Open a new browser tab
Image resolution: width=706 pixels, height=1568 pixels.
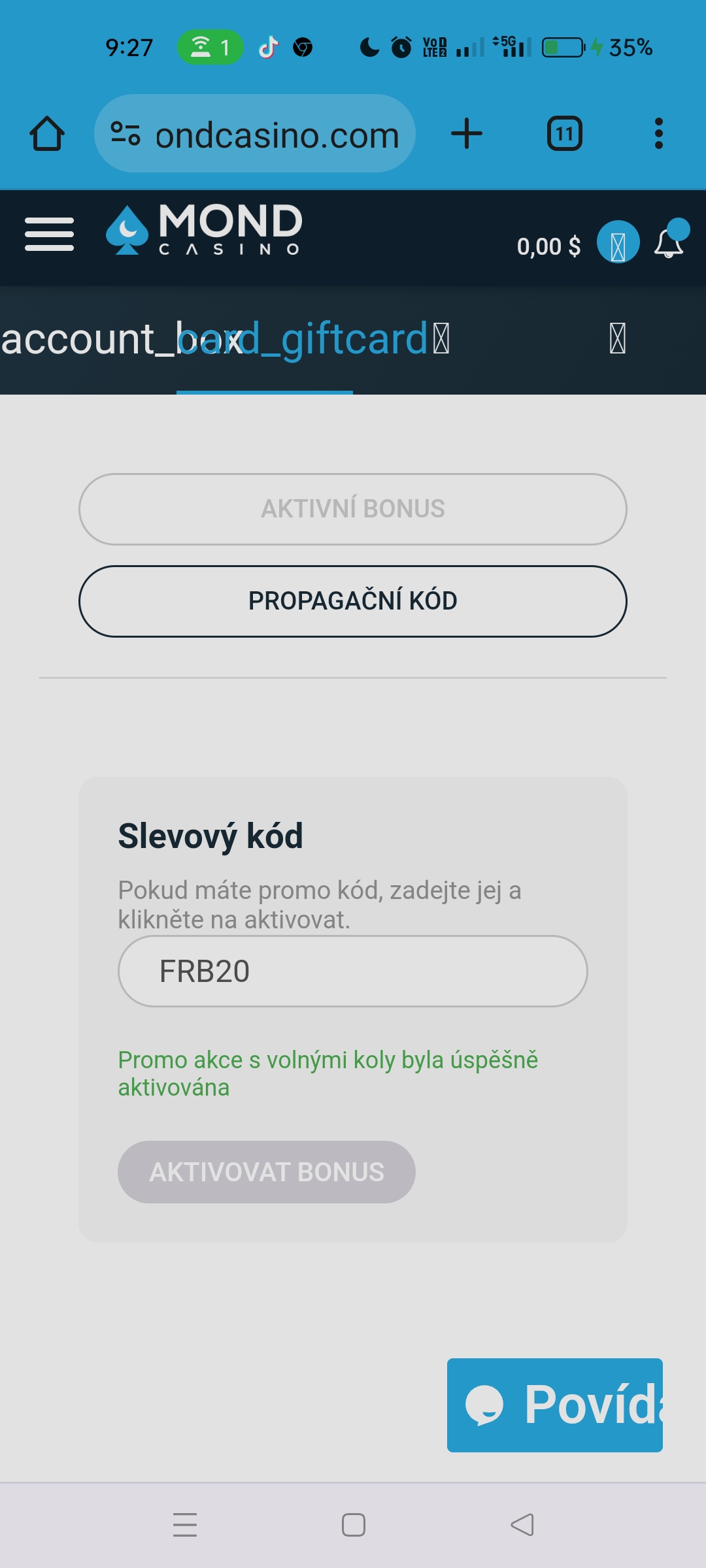467,134
